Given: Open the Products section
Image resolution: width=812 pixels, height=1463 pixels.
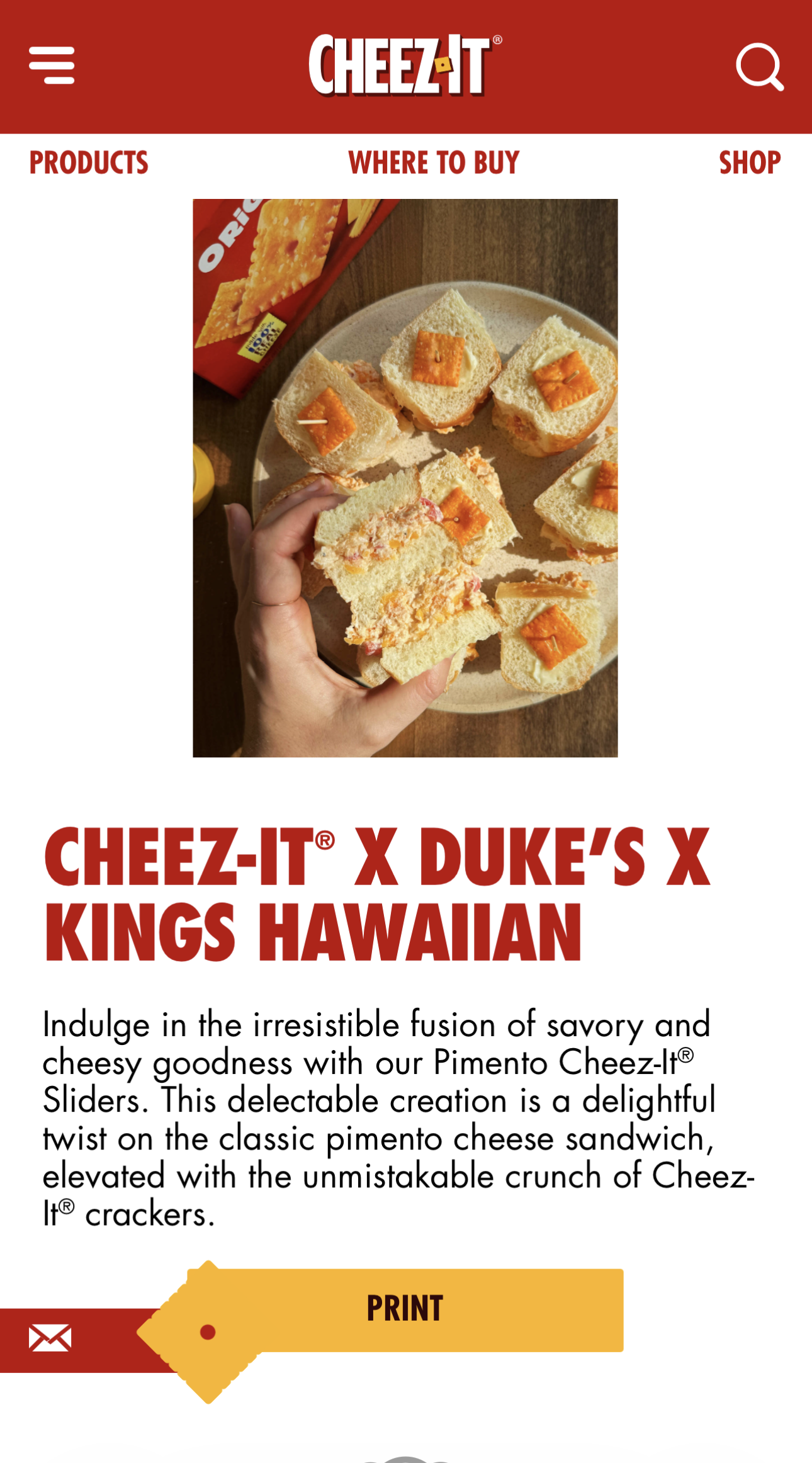Looking at the screenshot, I should click(89, 163).
